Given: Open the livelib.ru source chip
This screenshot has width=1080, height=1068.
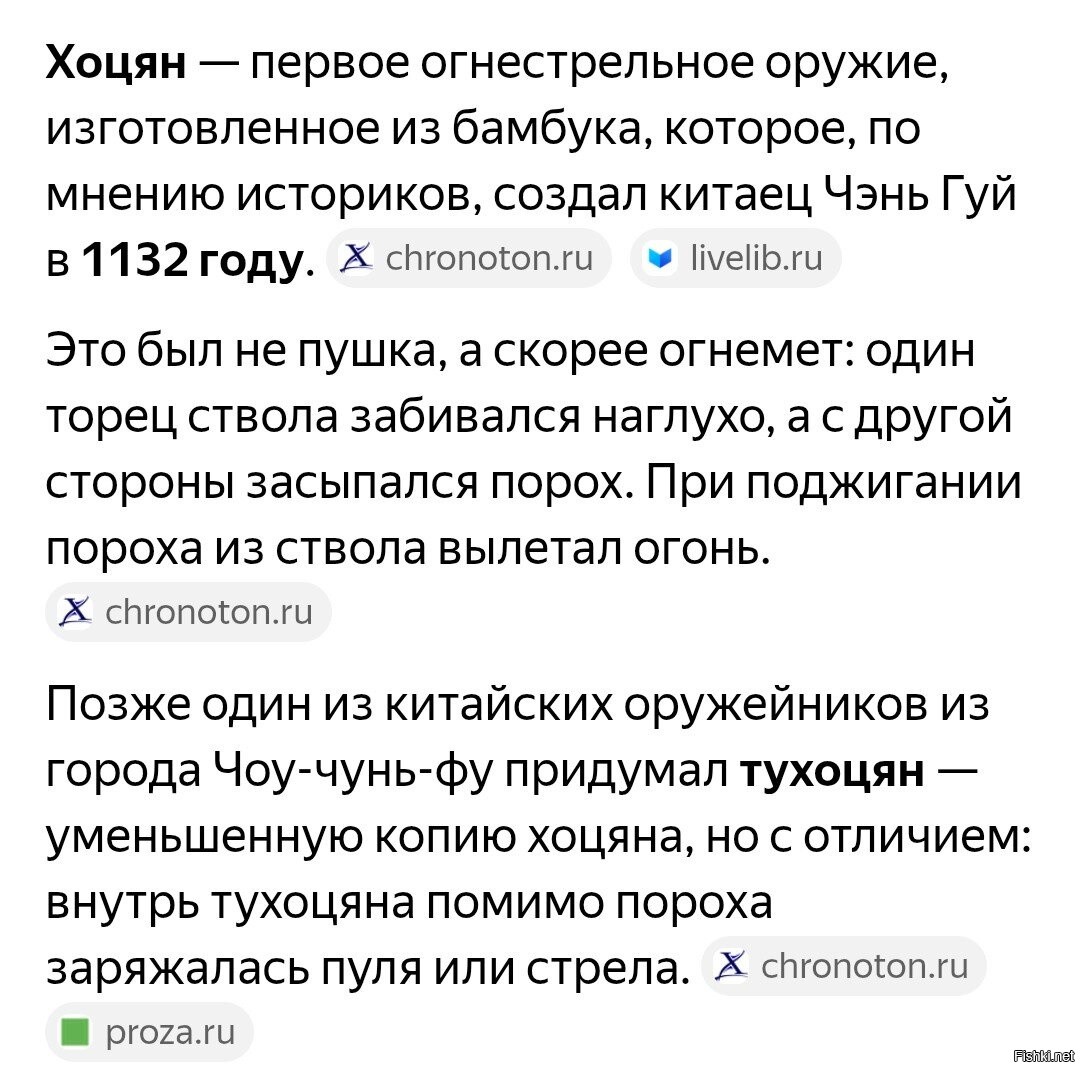Looking at the screenshot, I should click(735, 259).
